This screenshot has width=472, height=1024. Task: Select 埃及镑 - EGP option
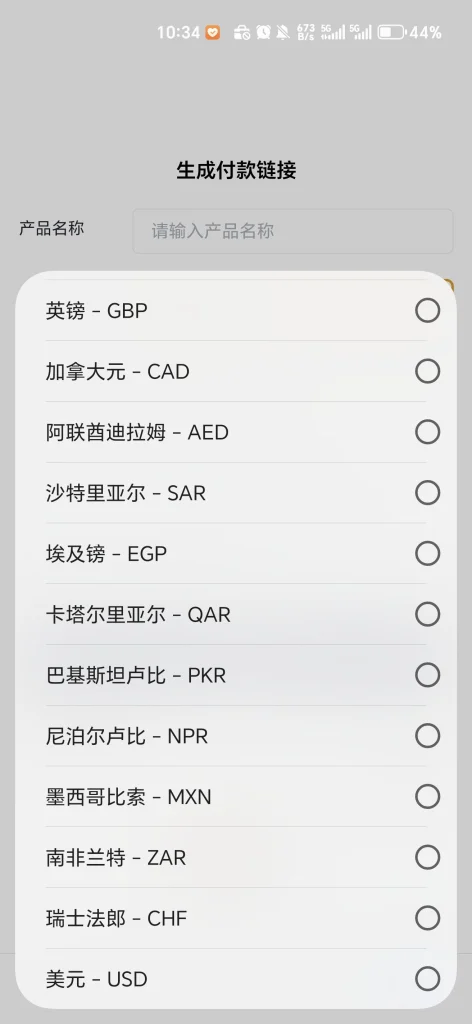(x=236, y=554)
